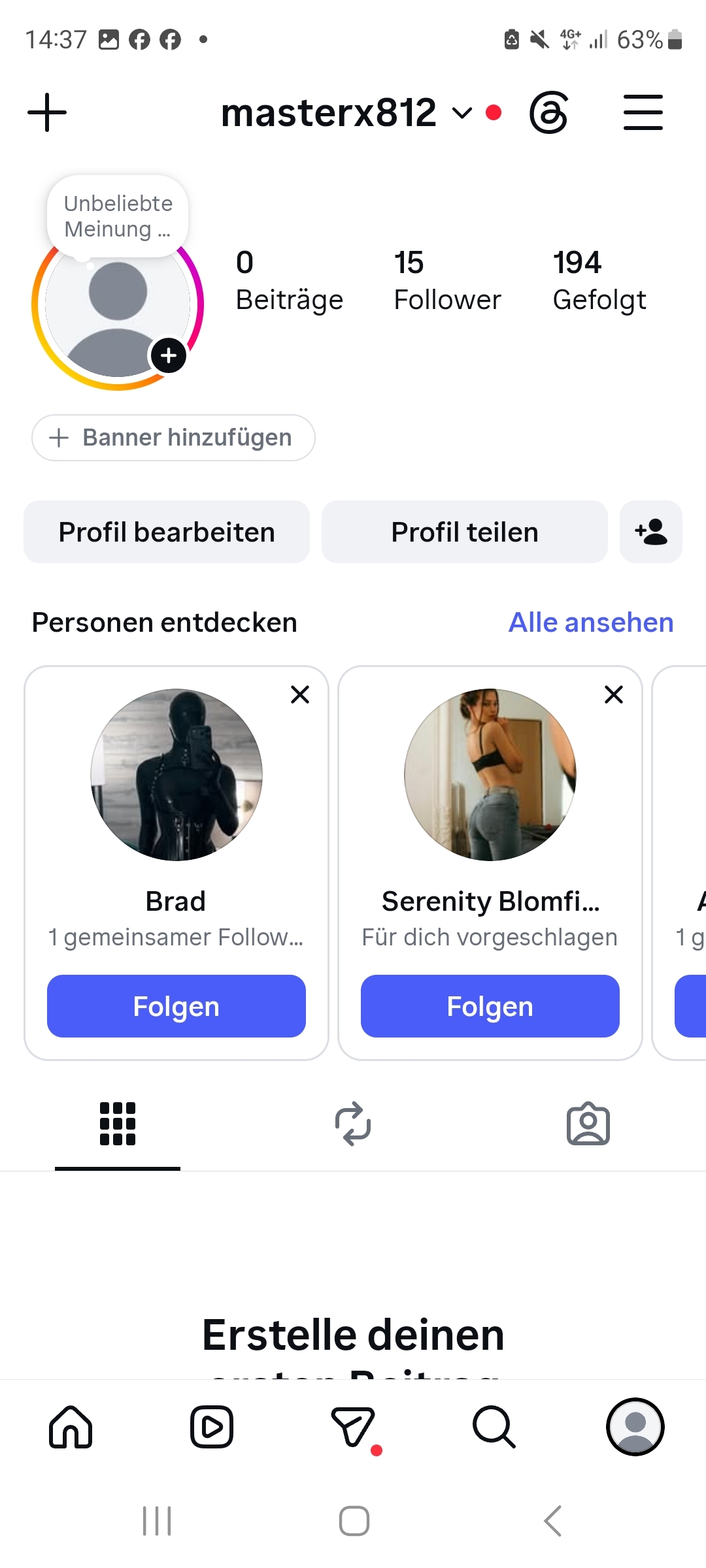Open the hamburger menu
The image size is (706, 1568).
(643, 112)
